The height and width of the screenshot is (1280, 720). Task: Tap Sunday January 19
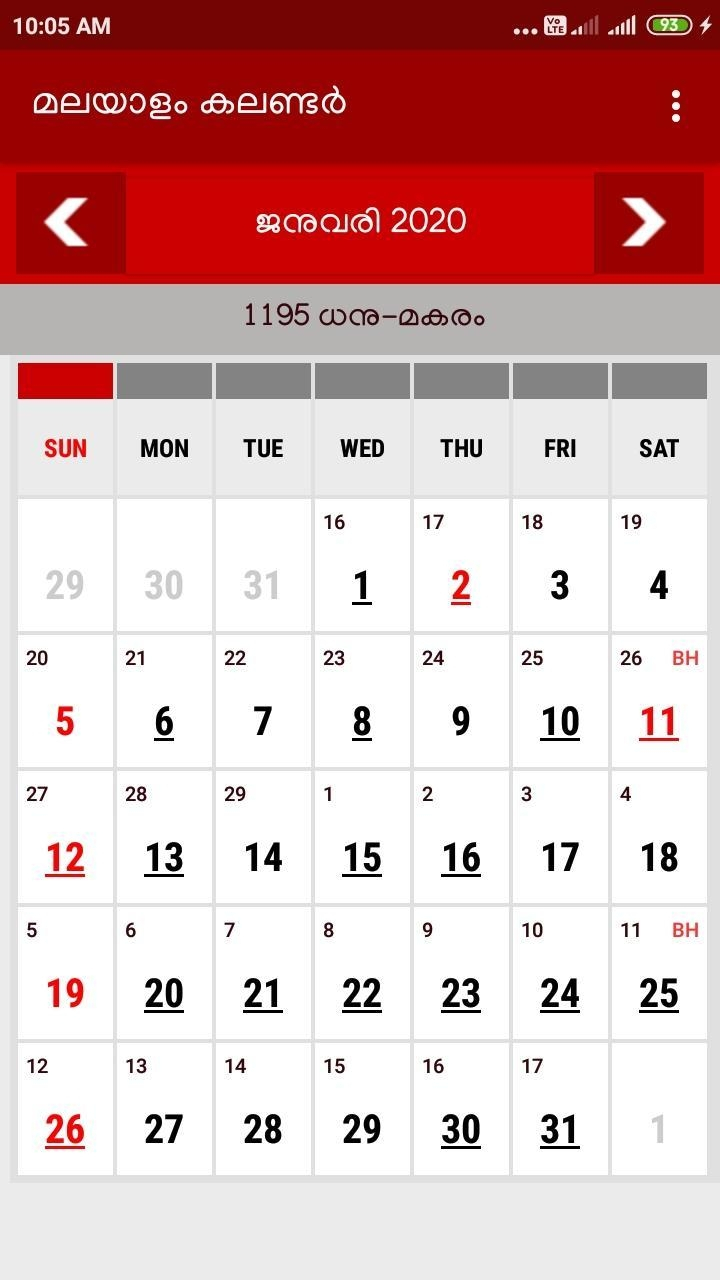click(x=65, y=974)
